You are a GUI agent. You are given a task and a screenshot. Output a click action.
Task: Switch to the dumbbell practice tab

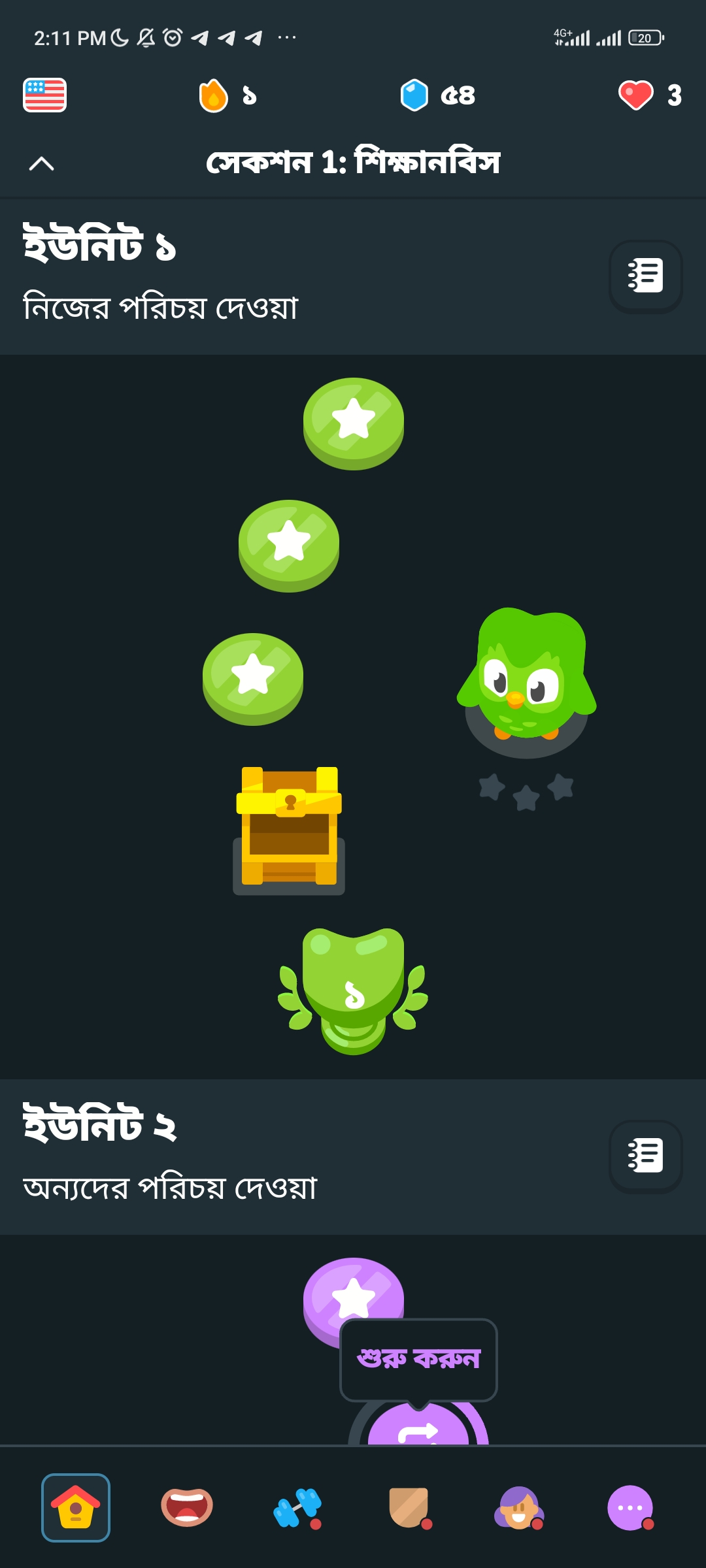pyautogui.click(x=297, y=1507)
